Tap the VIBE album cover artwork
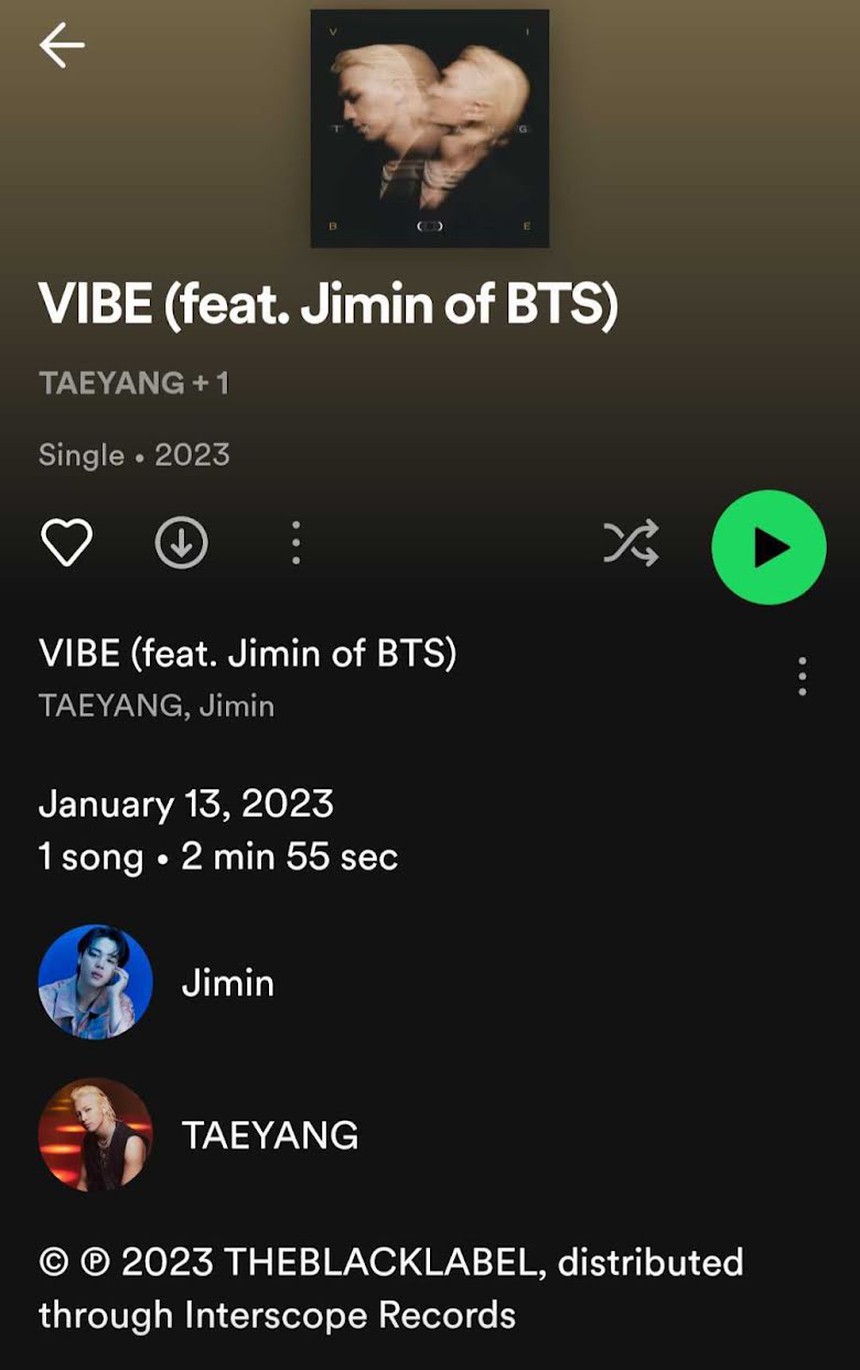 (429, 127)
